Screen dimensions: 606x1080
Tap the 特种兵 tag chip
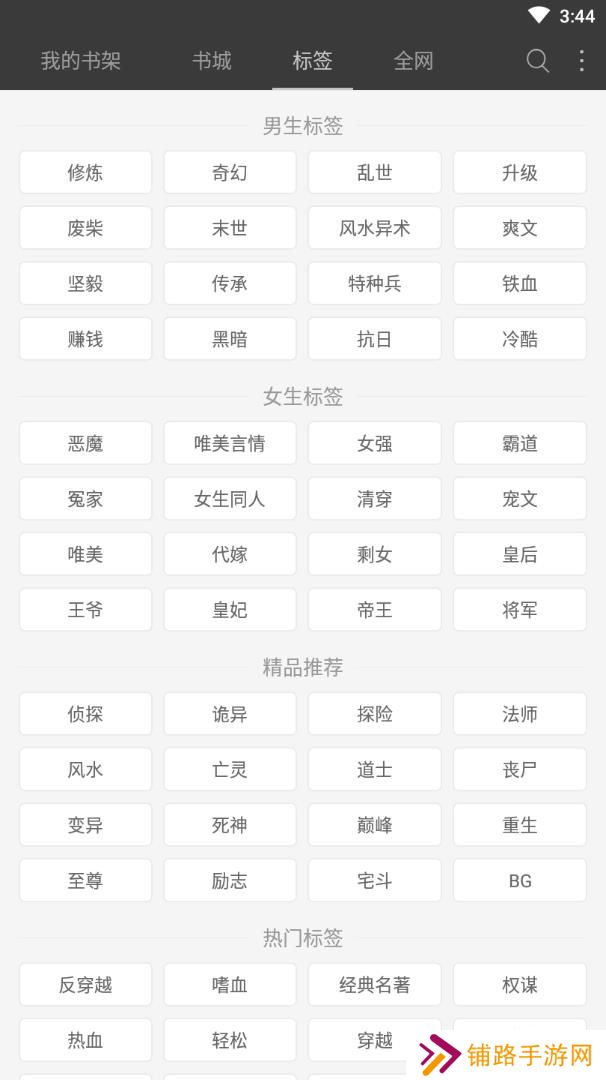pyautogui.click(x=375, y=284)
